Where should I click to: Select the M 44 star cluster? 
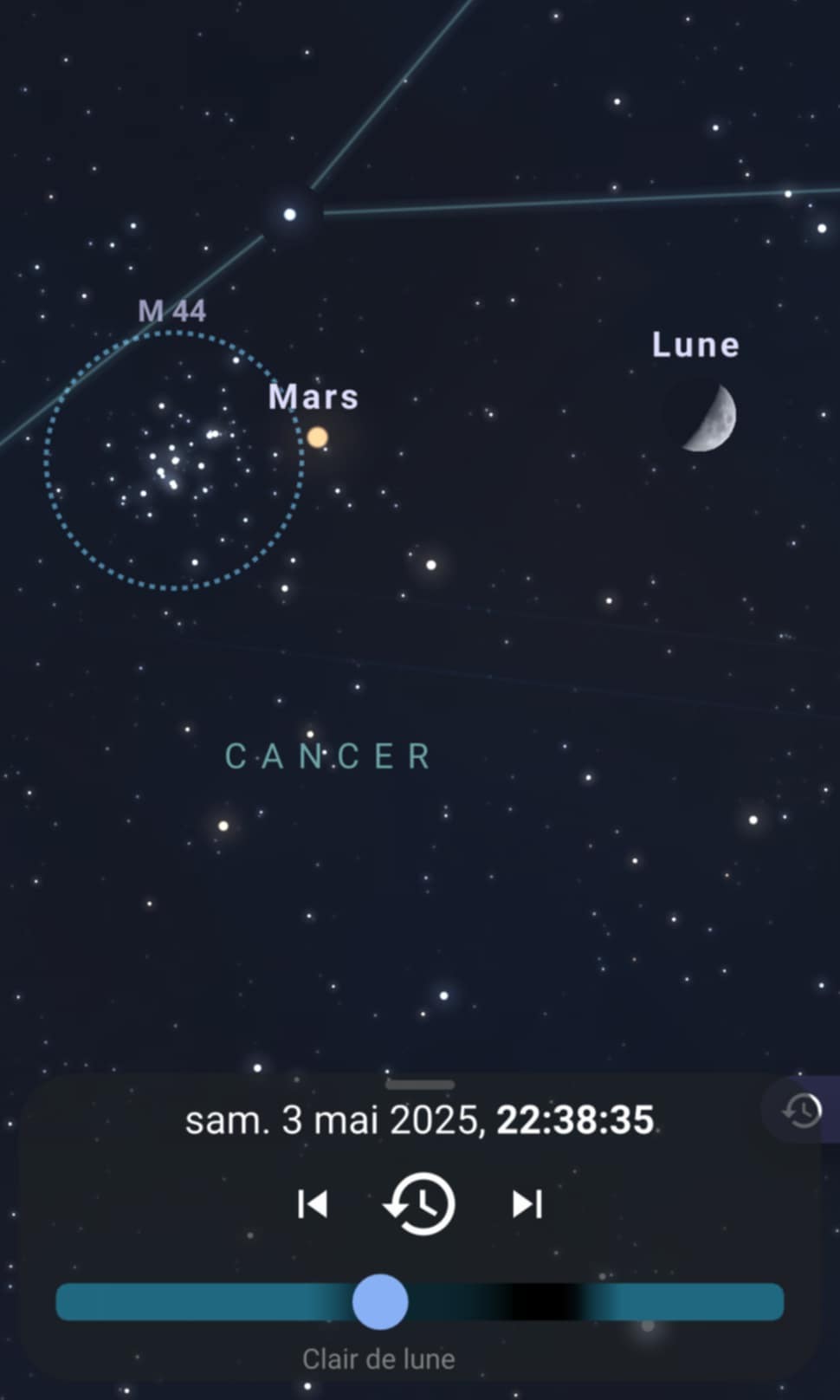174,459
